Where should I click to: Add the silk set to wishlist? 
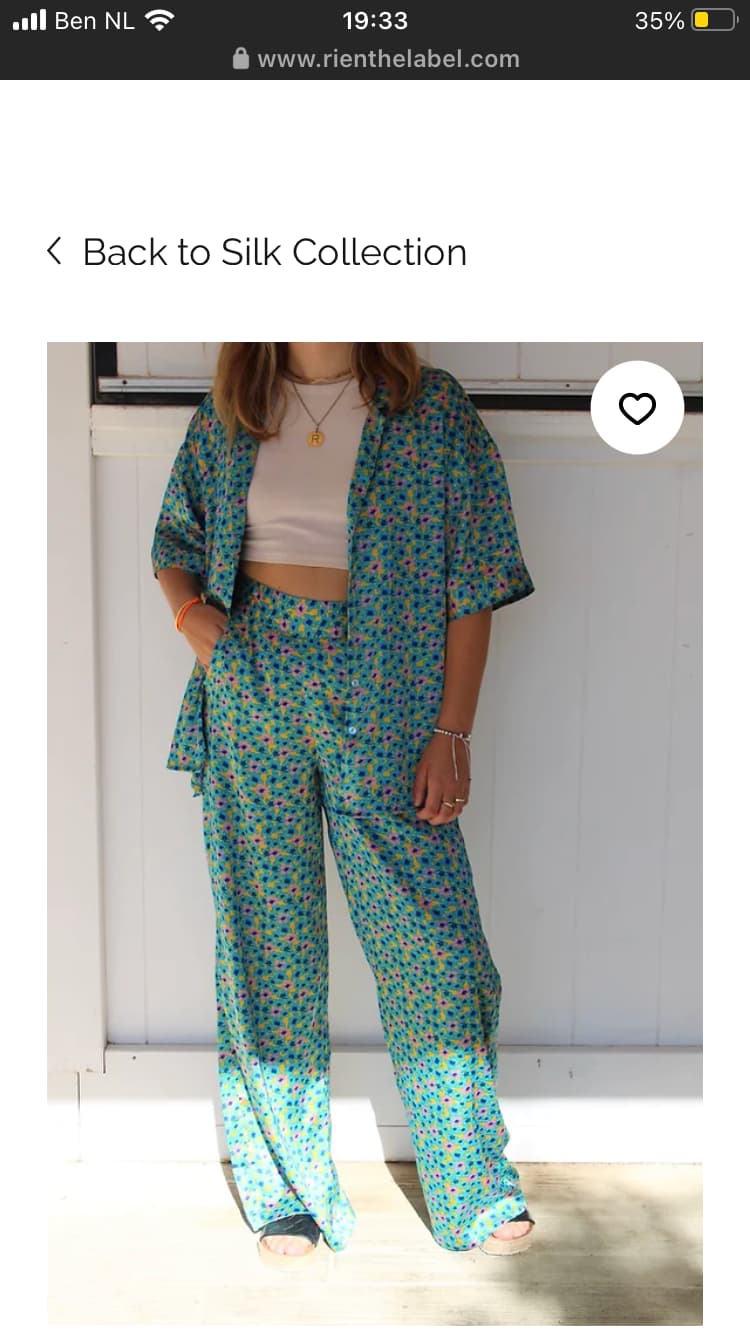tap(637, 407)
